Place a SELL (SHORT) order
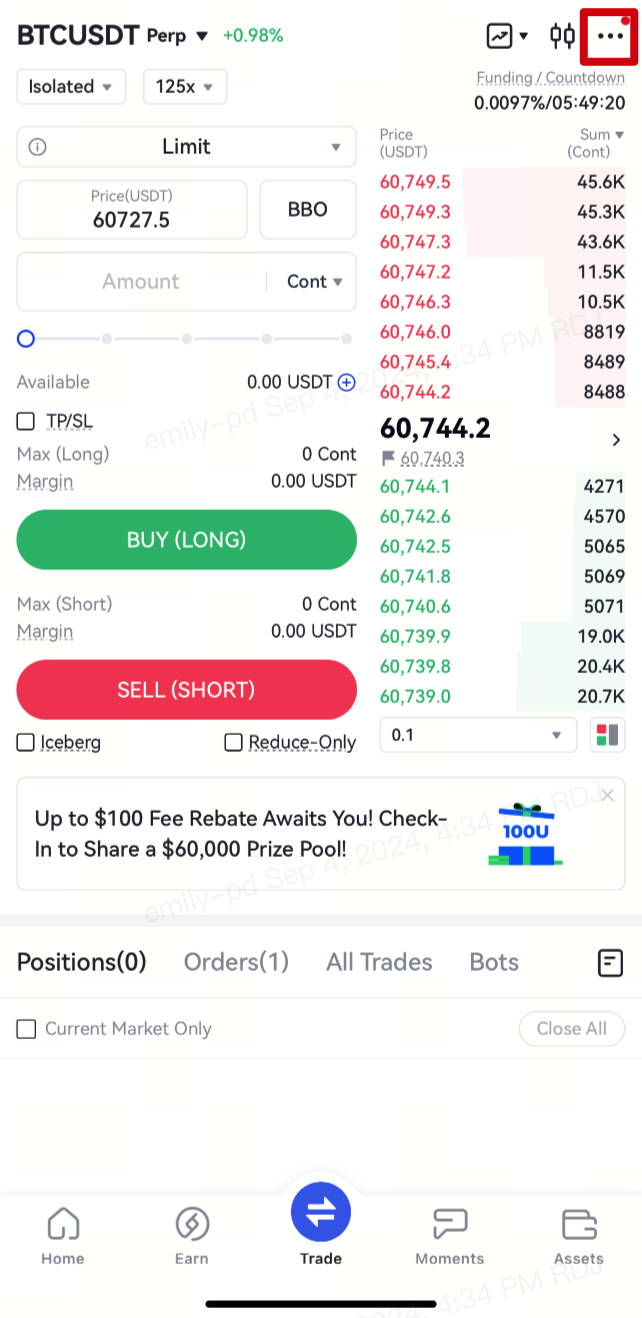Image resolution: width=642 pixels, height=1318 pixels. pyautogui.click(x=187, y=690)
